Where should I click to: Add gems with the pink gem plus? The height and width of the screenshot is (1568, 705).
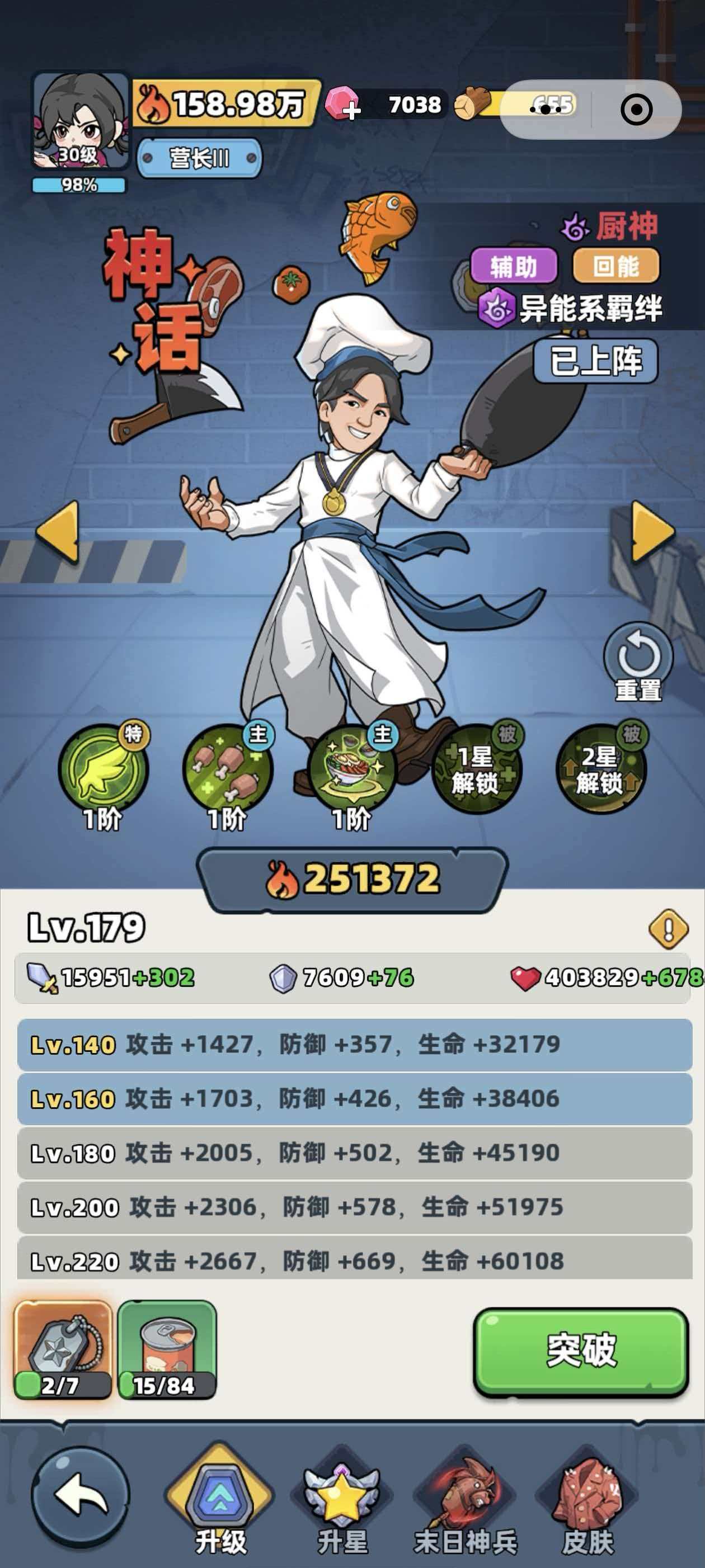[x=343, y=105]
